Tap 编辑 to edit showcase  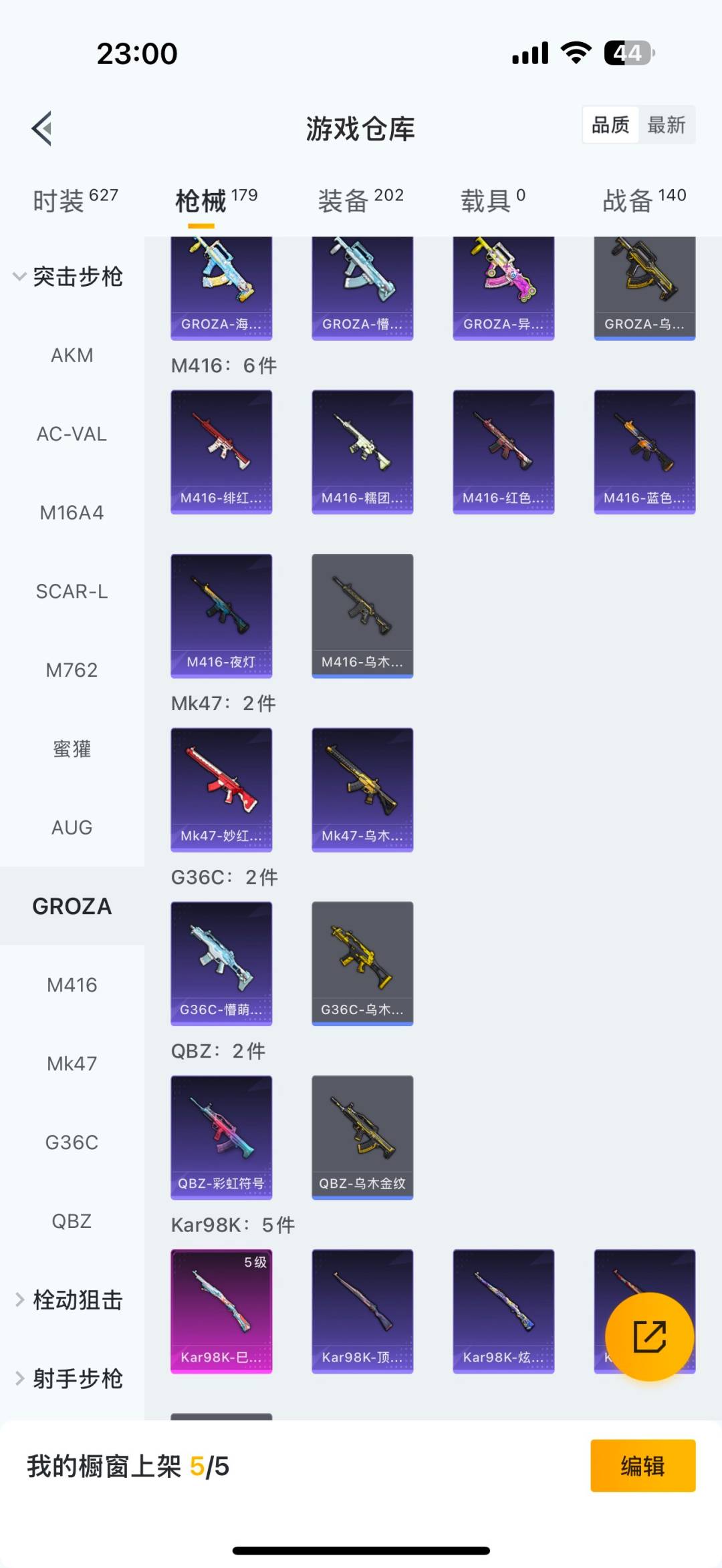click(x=642, y=1466)
